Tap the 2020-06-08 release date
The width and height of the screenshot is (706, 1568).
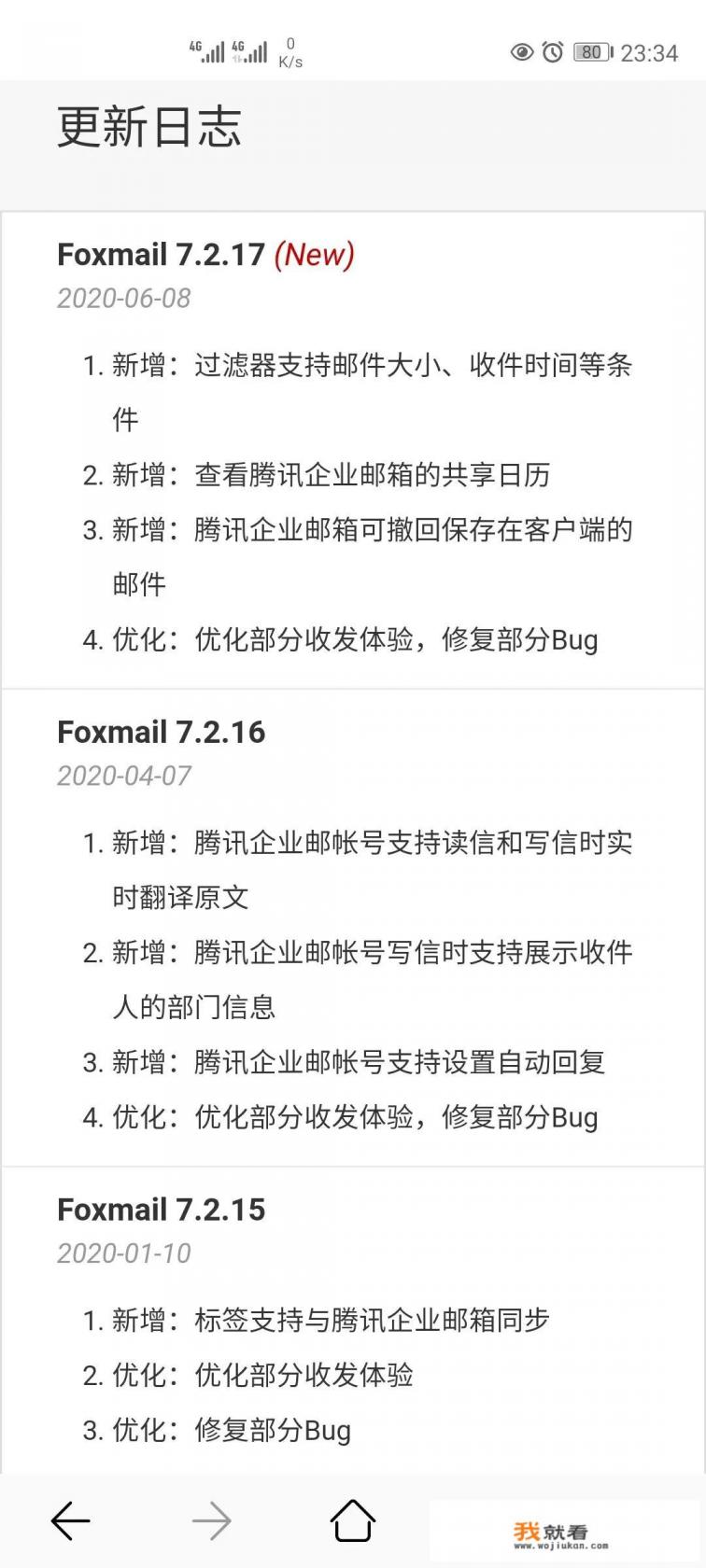(124, 299)
